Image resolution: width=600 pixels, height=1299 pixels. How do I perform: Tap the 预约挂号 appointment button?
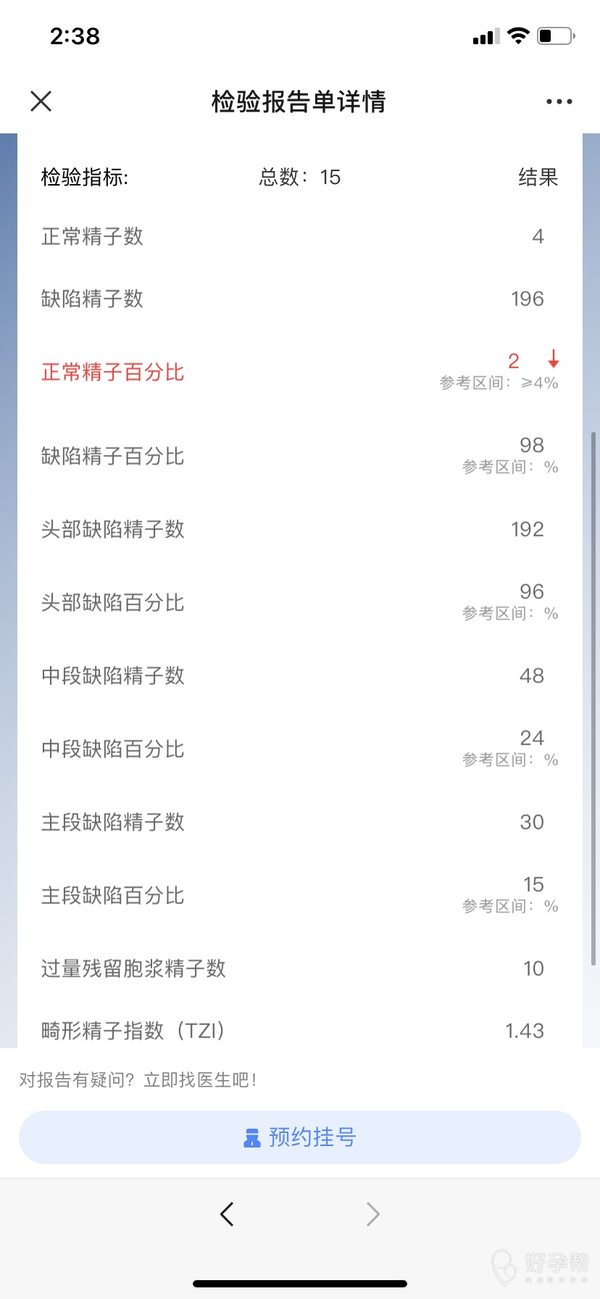click(300, 1137)
